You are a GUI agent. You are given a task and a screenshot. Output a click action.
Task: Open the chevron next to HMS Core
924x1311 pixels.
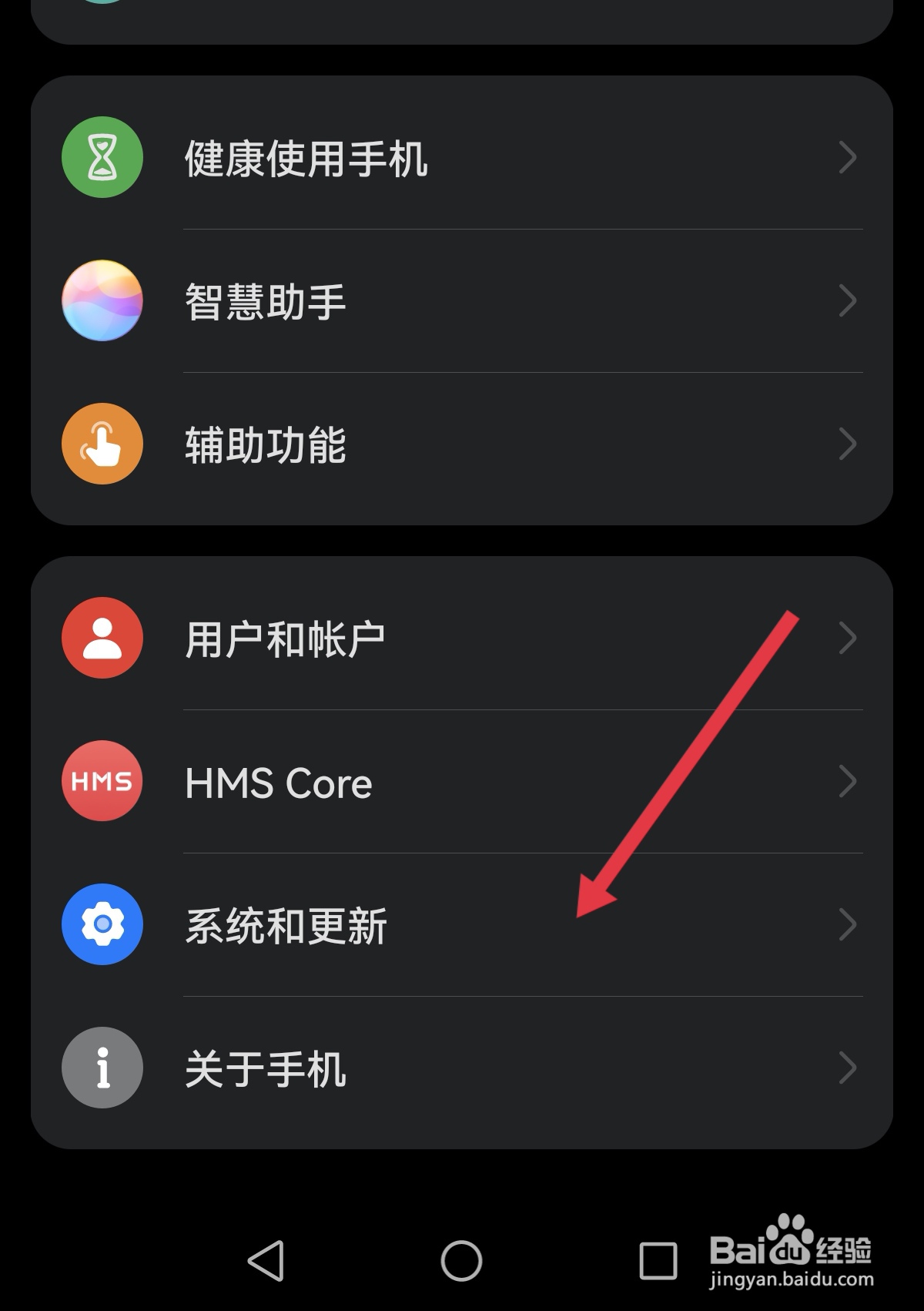click(x=848, y=781)
